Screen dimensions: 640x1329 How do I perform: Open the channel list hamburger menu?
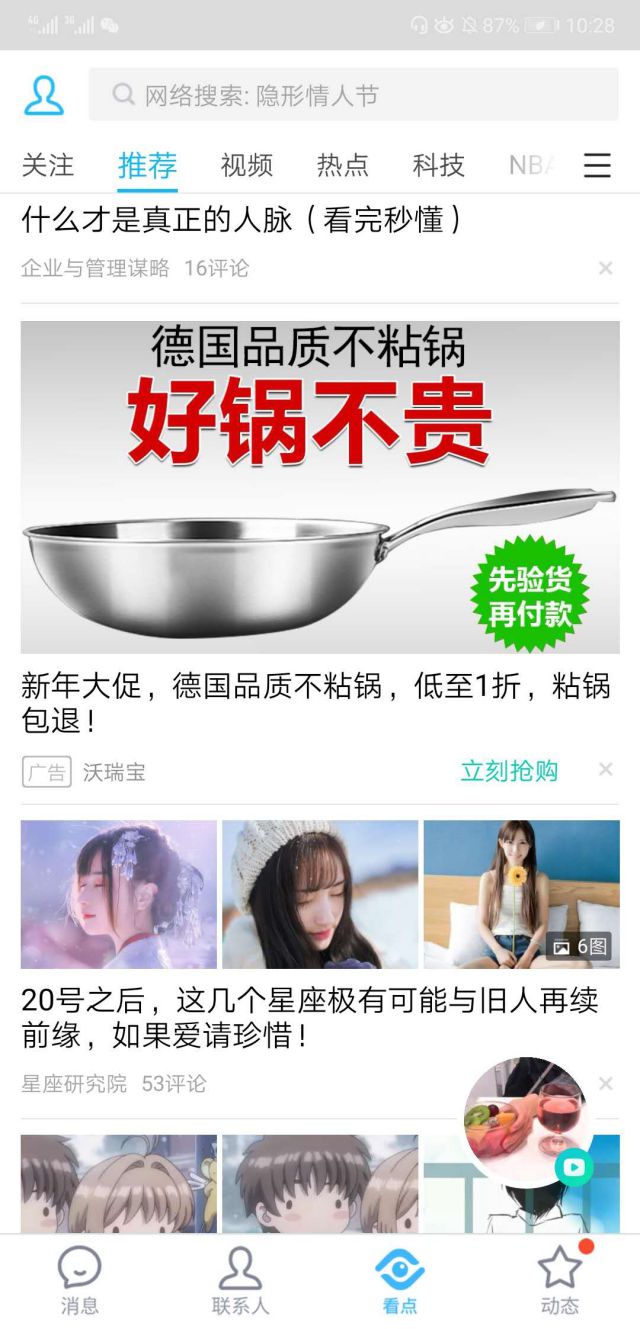(597, 165)
